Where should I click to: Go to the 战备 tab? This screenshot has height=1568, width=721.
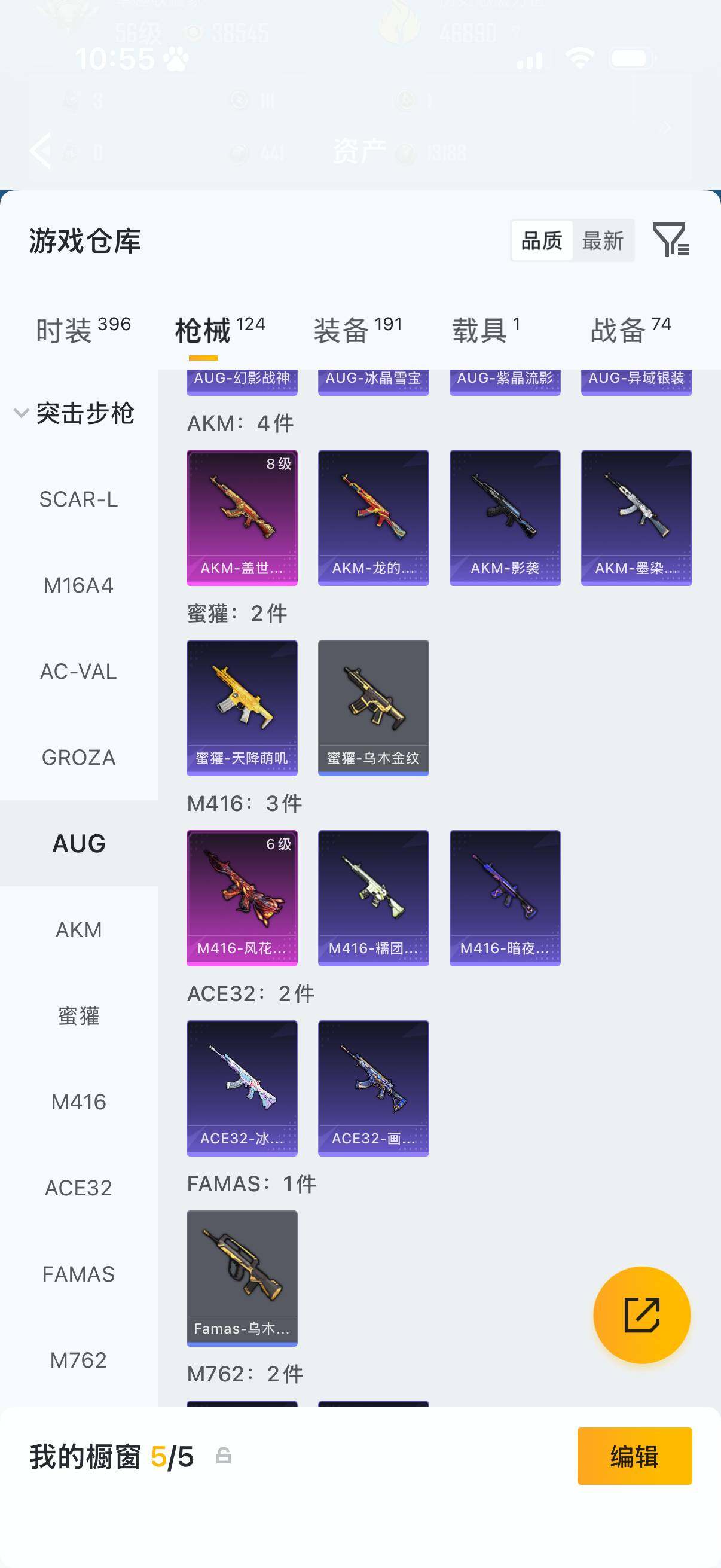pos(630,330)
